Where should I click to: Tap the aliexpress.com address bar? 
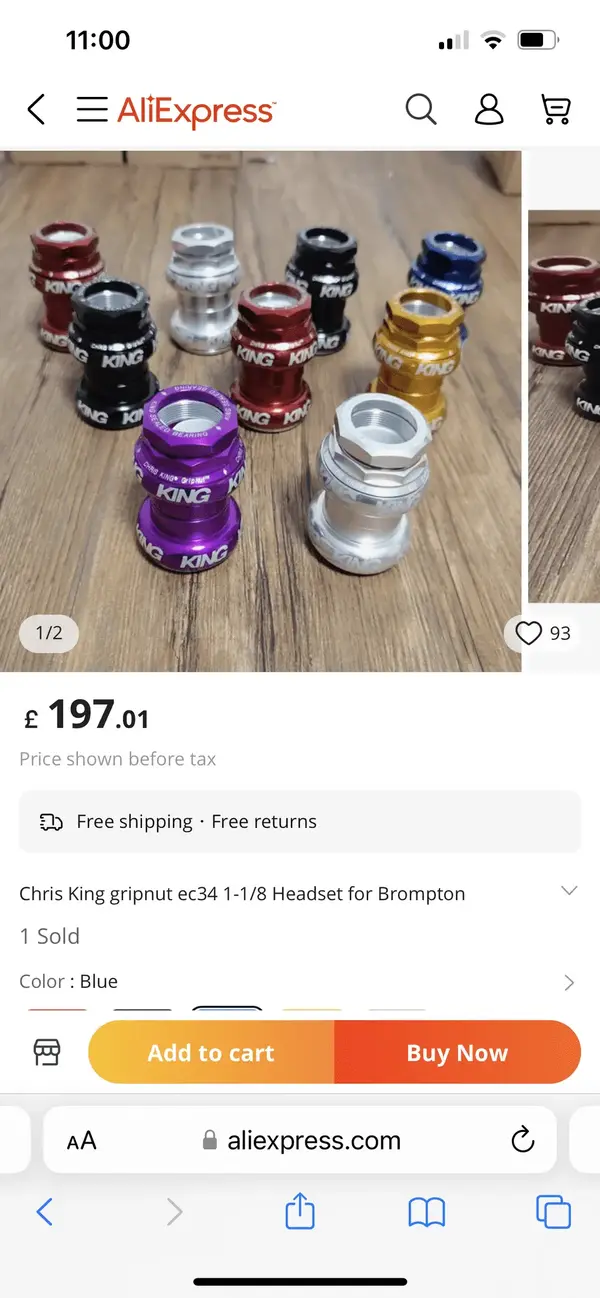(x=300, y=1140)
